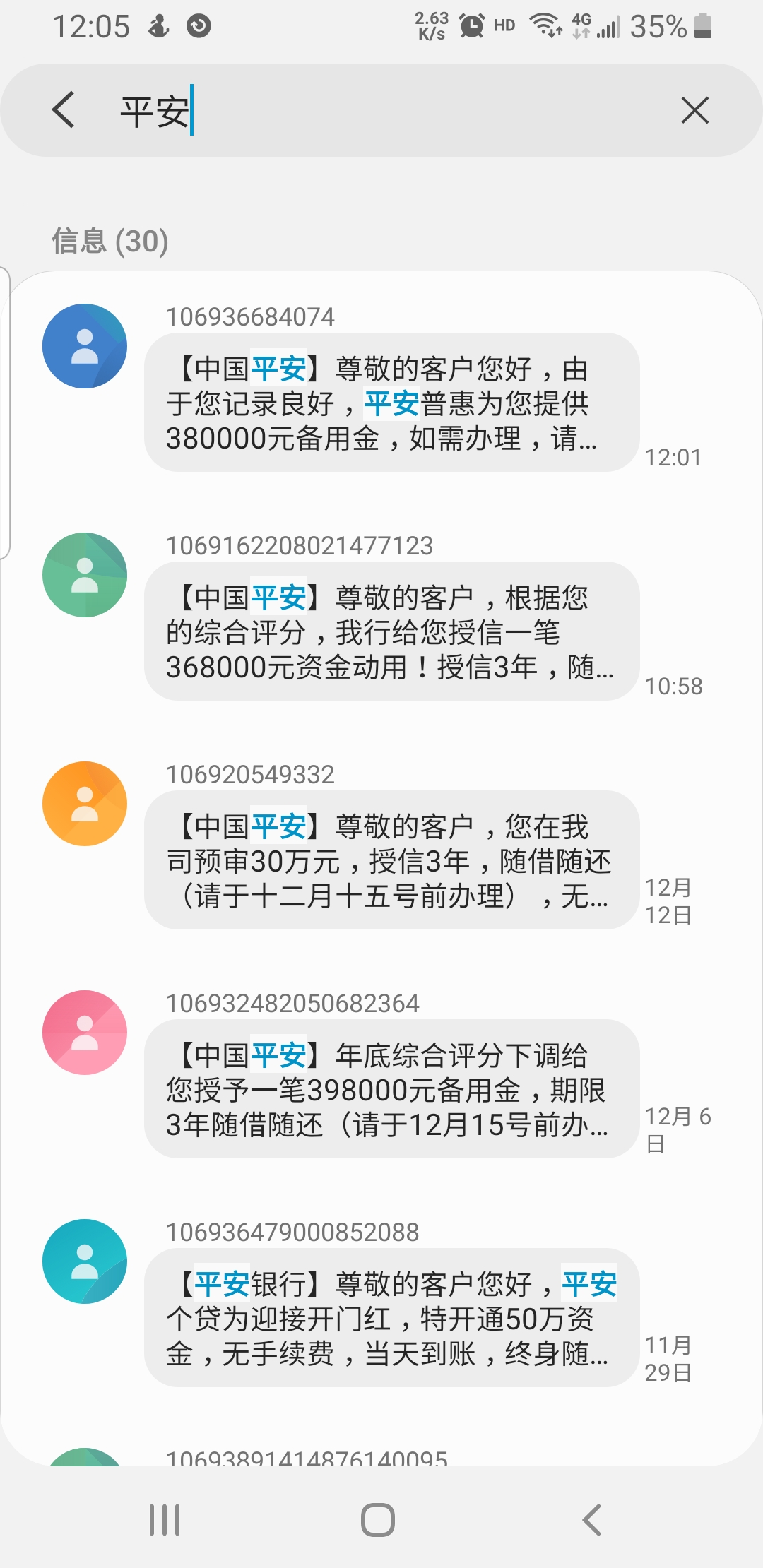Clear the 平安 search text
The height and width of the screenshot is (1568, 763).
(695, 111)
